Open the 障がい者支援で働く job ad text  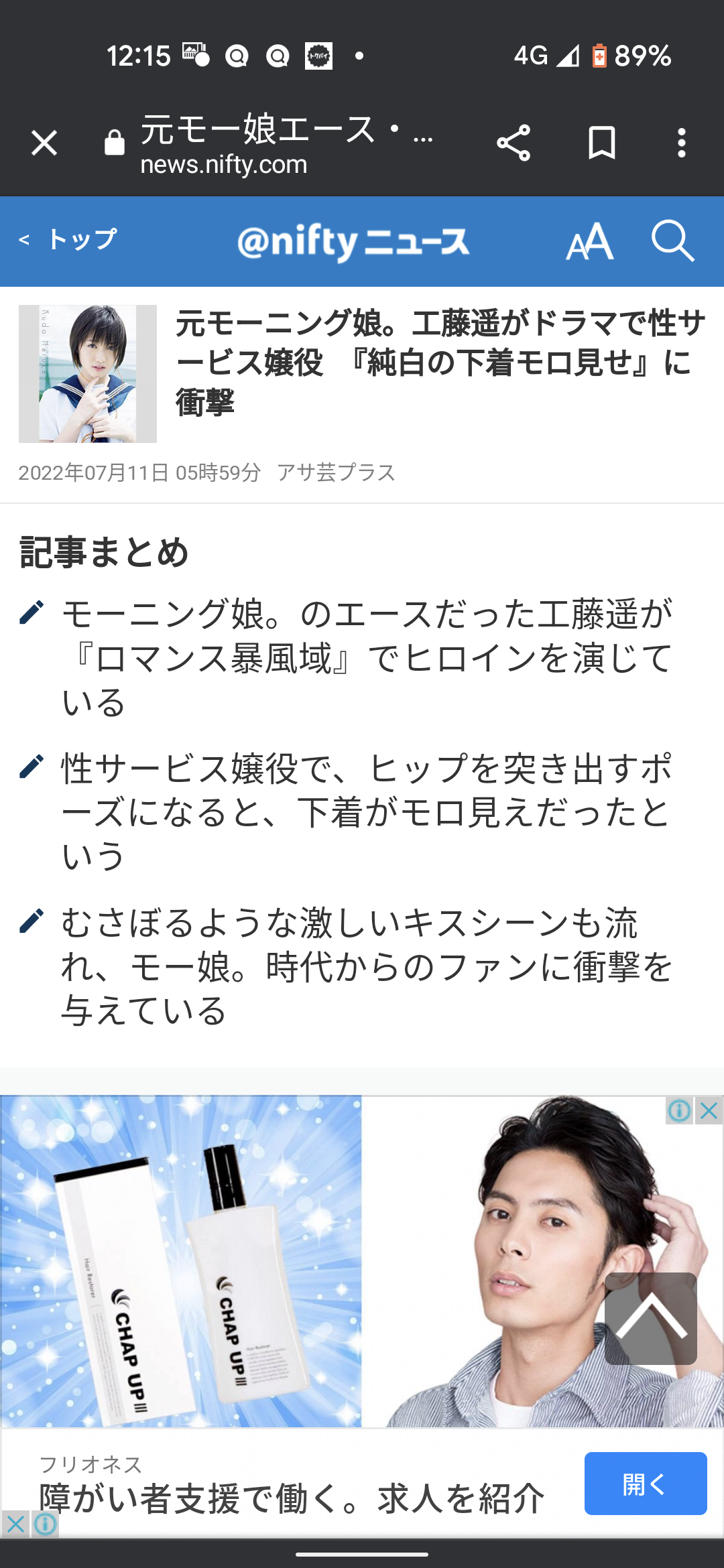[292, 1498]
